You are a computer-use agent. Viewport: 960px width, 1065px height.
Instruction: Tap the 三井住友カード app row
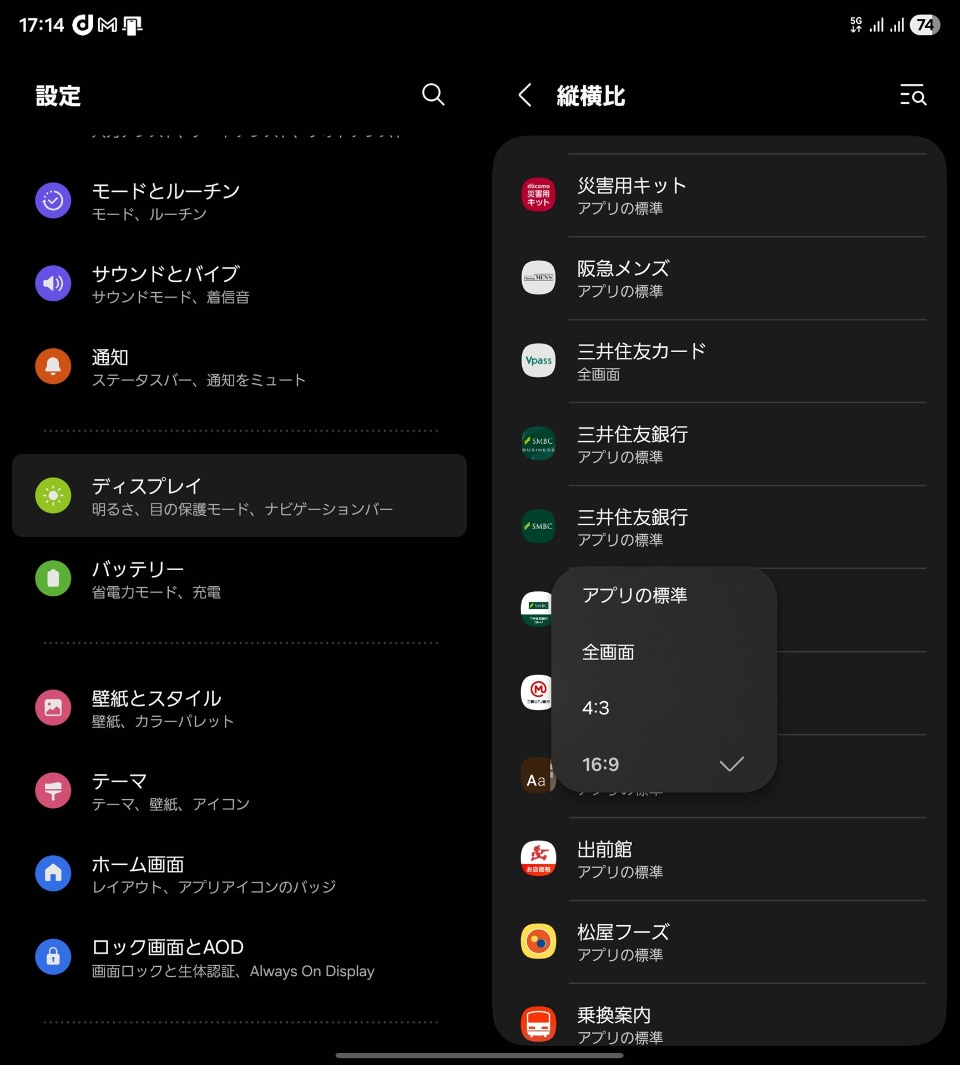click(x=720, y=361)
